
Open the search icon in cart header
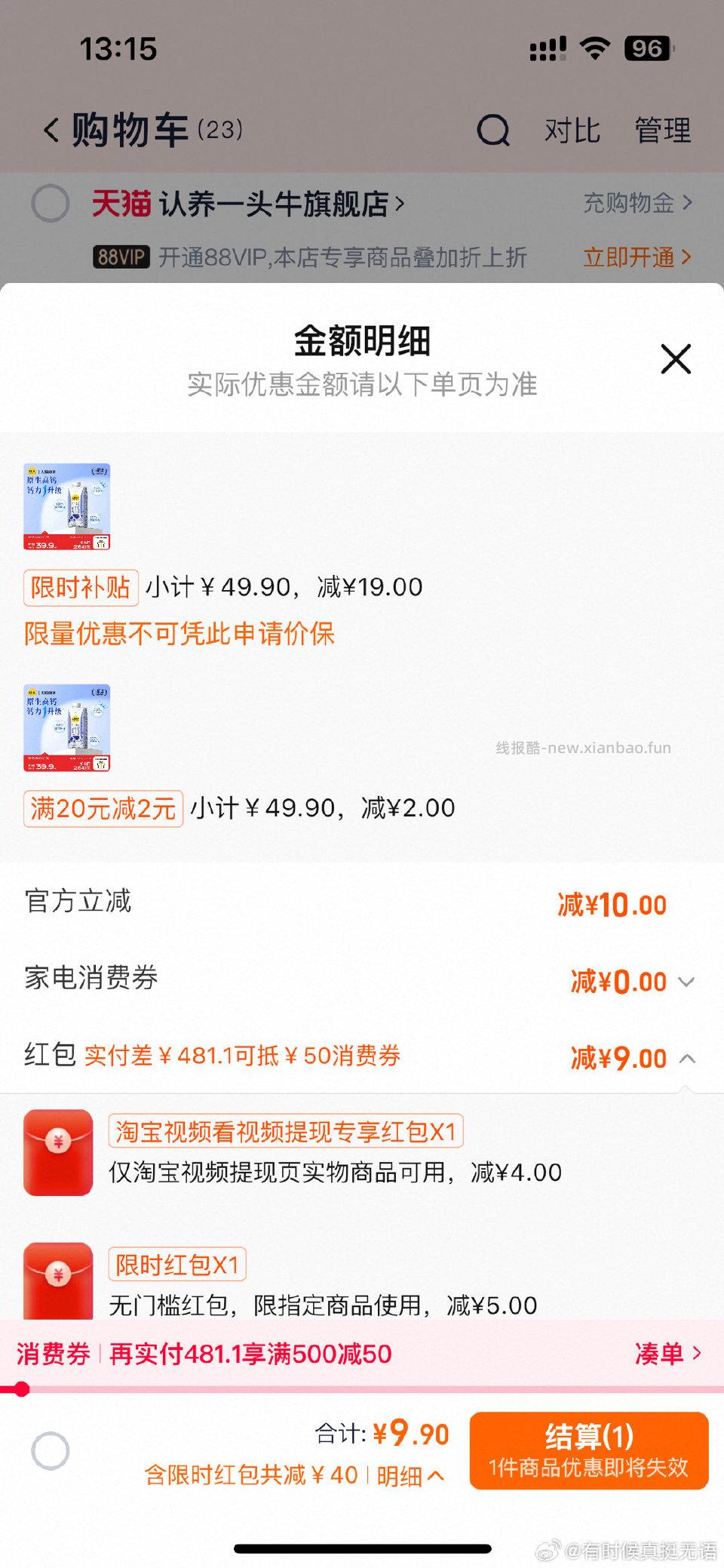[495, 130]
